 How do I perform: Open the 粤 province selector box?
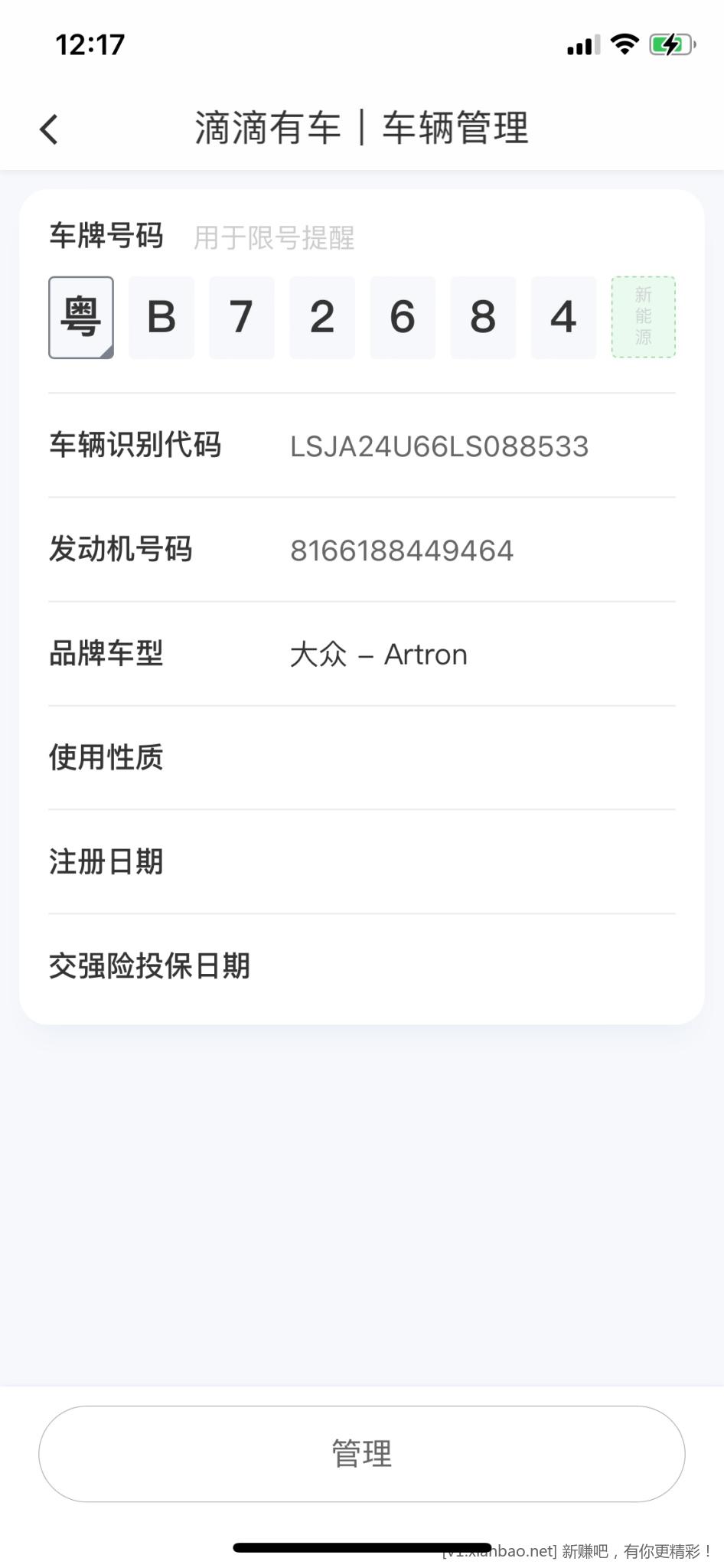[81, 318]
